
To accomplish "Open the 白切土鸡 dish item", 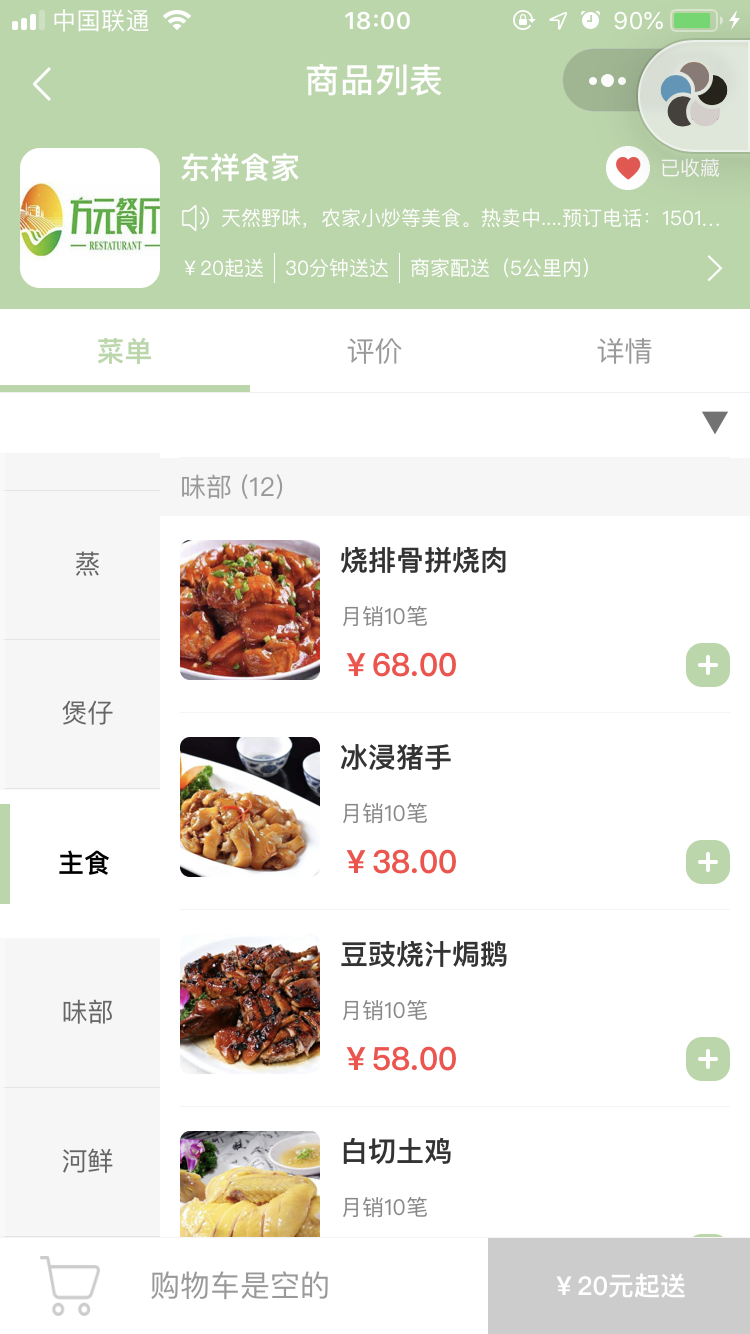I will [x=455, y=1184].
